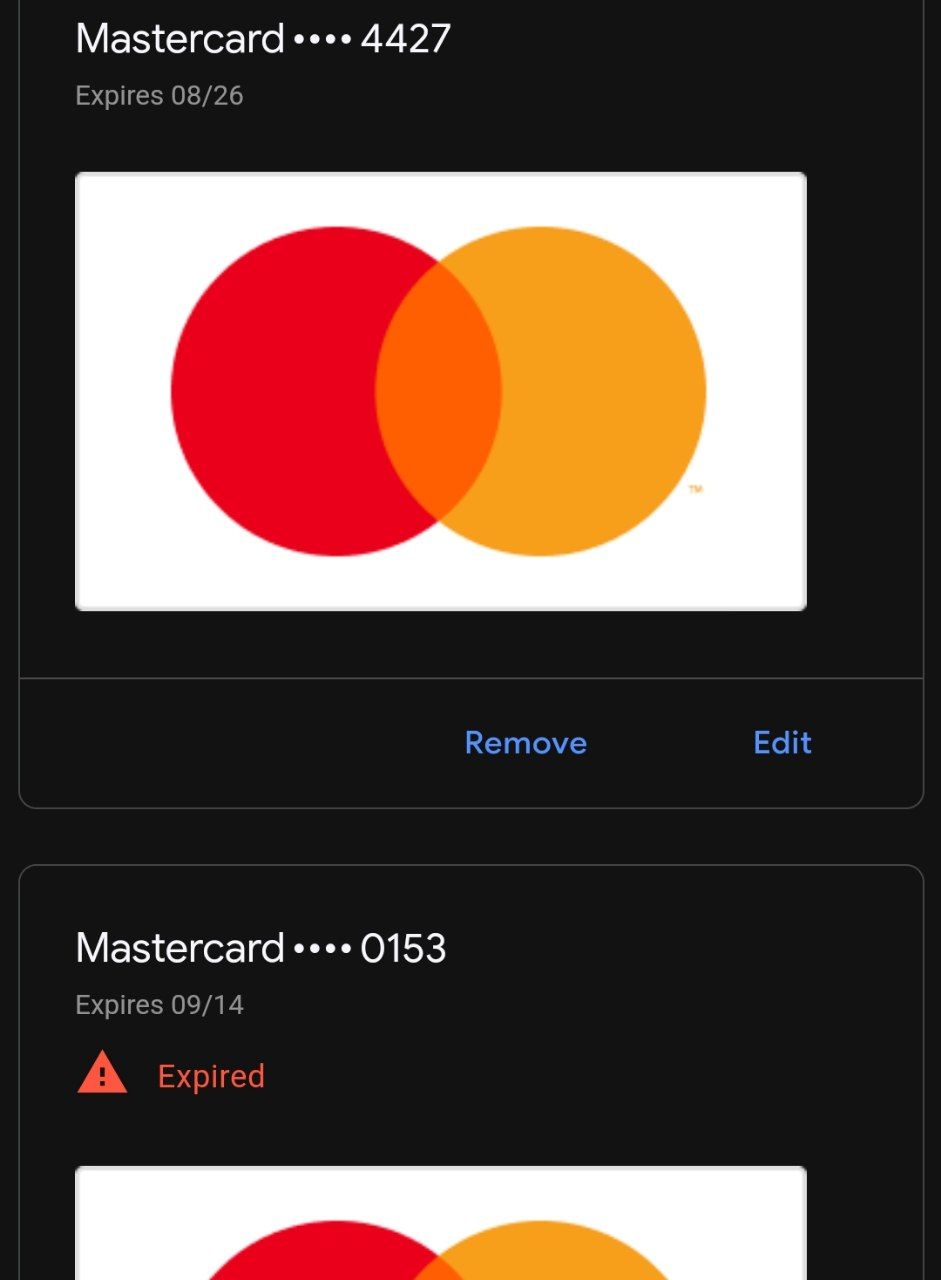Edit the Mastercard ending in 4427
941x1280 pixels.
(782, 743)
